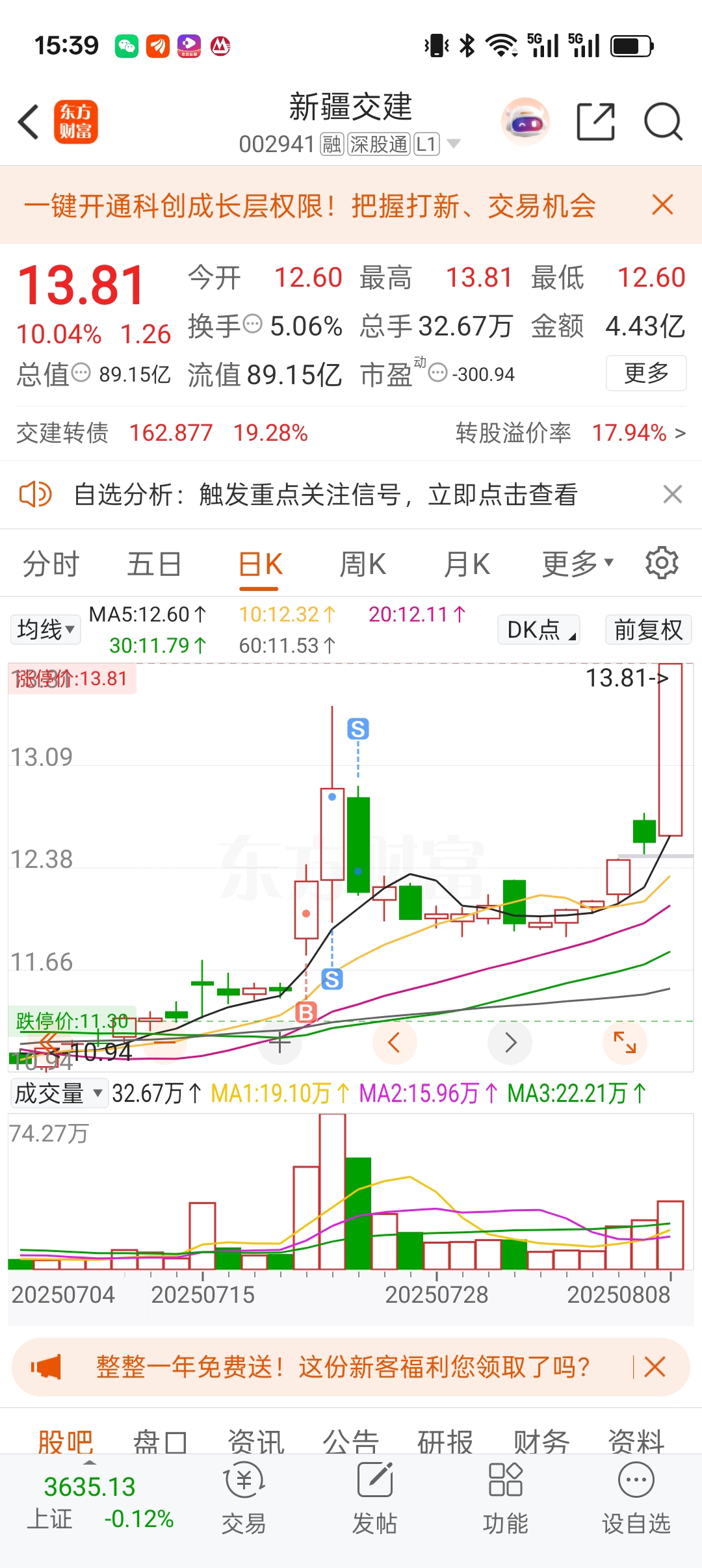Tap the DK点 button

[x=539, y=629]
